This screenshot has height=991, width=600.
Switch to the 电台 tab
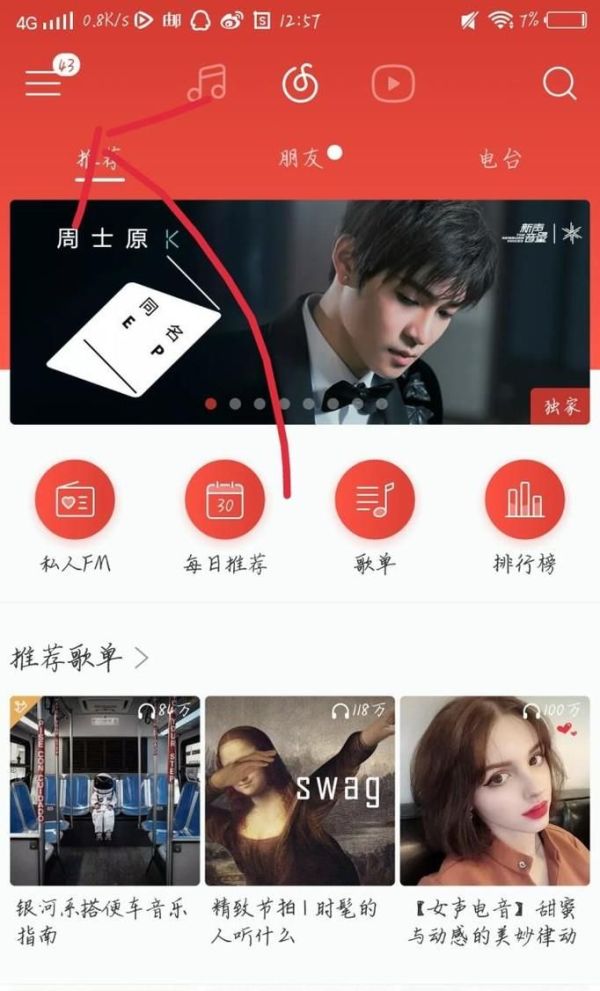pos(500,158)
